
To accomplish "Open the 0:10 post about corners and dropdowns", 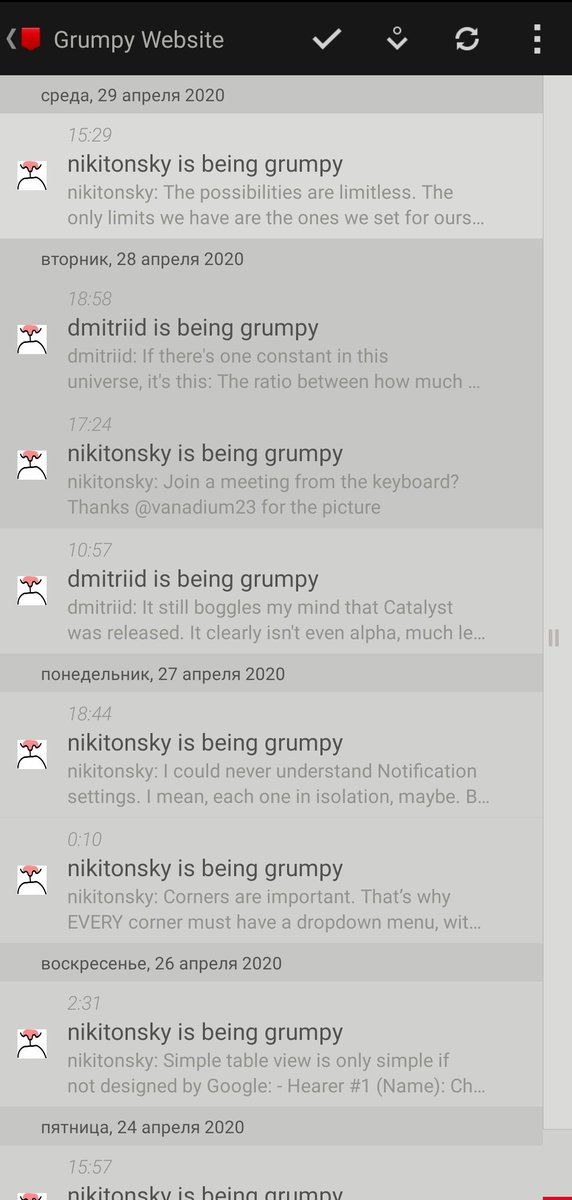I will (x=271, y=880).
